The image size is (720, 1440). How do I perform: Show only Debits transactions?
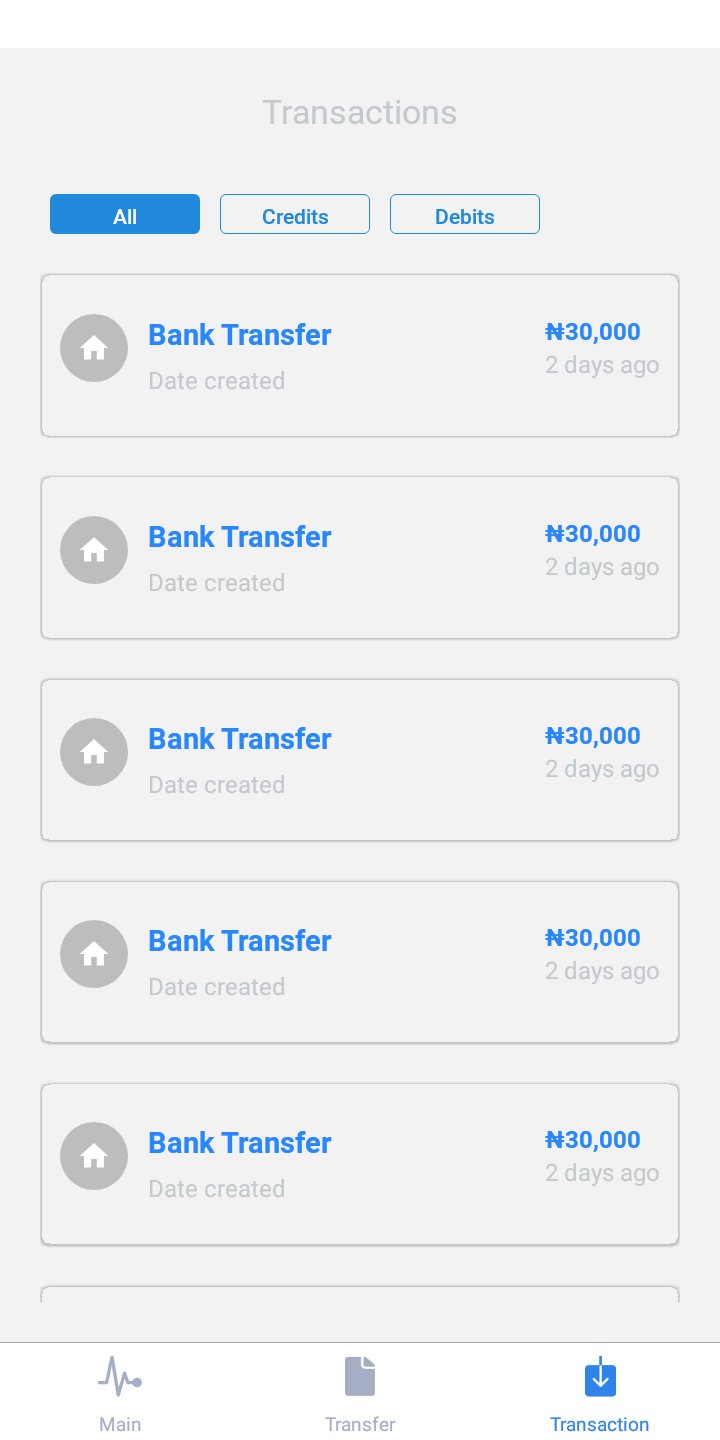point(465,214)
